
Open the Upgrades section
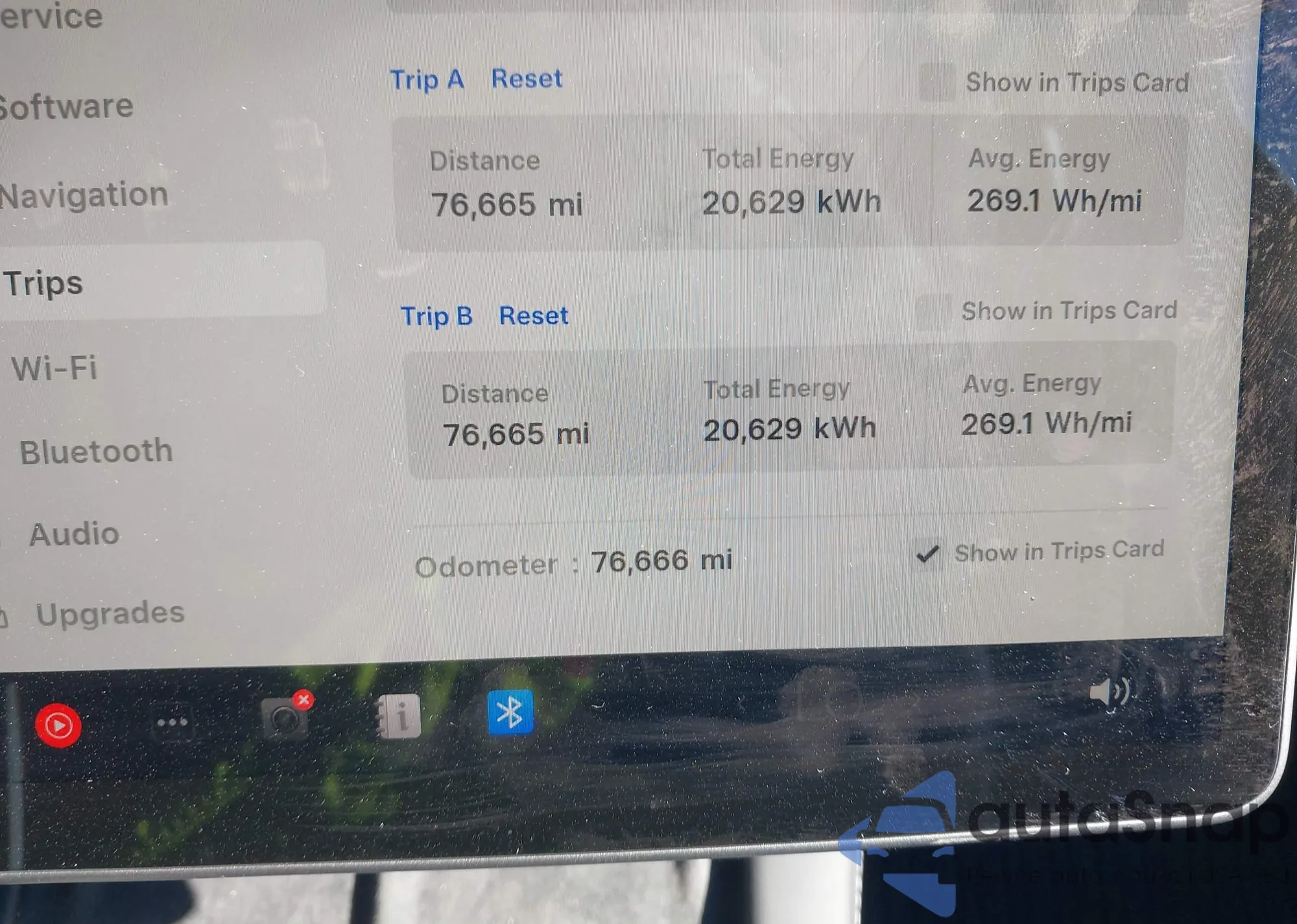110,613
